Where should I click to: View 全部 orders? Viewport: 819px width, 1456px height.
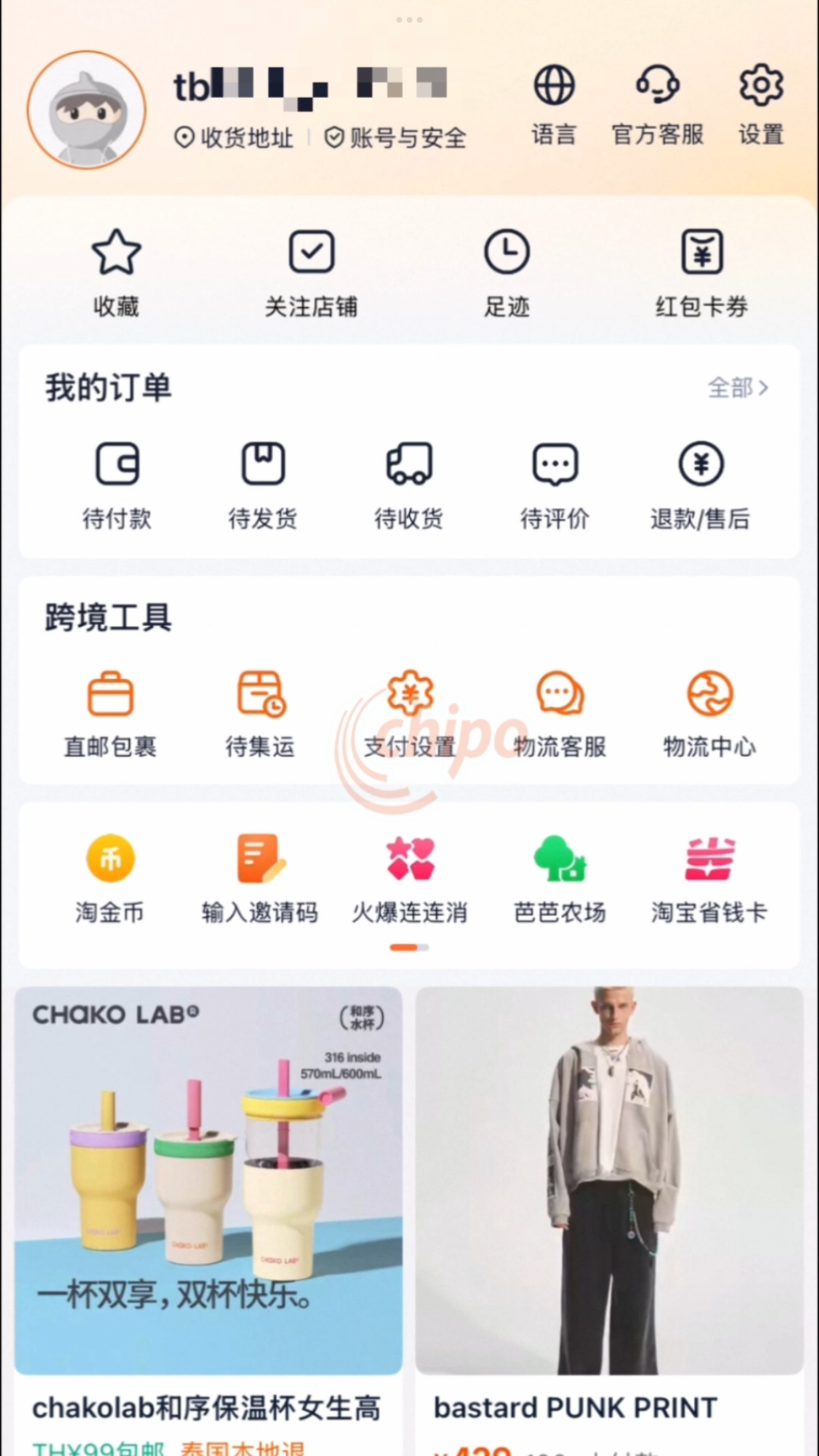tap(737, 388)
